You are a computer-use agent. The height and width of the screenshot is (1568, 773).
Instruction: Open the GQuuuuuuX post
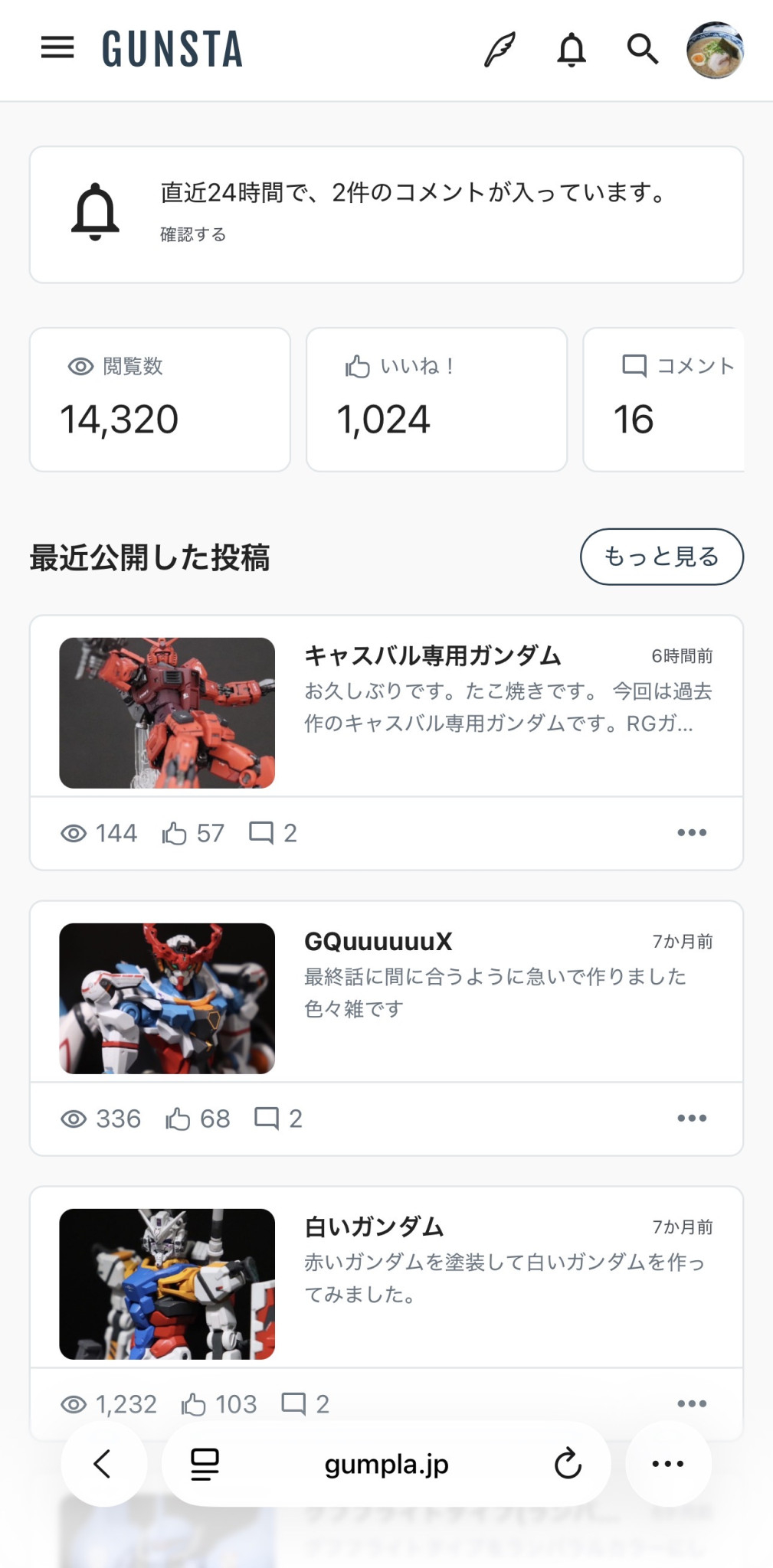[x=378, y=942]
